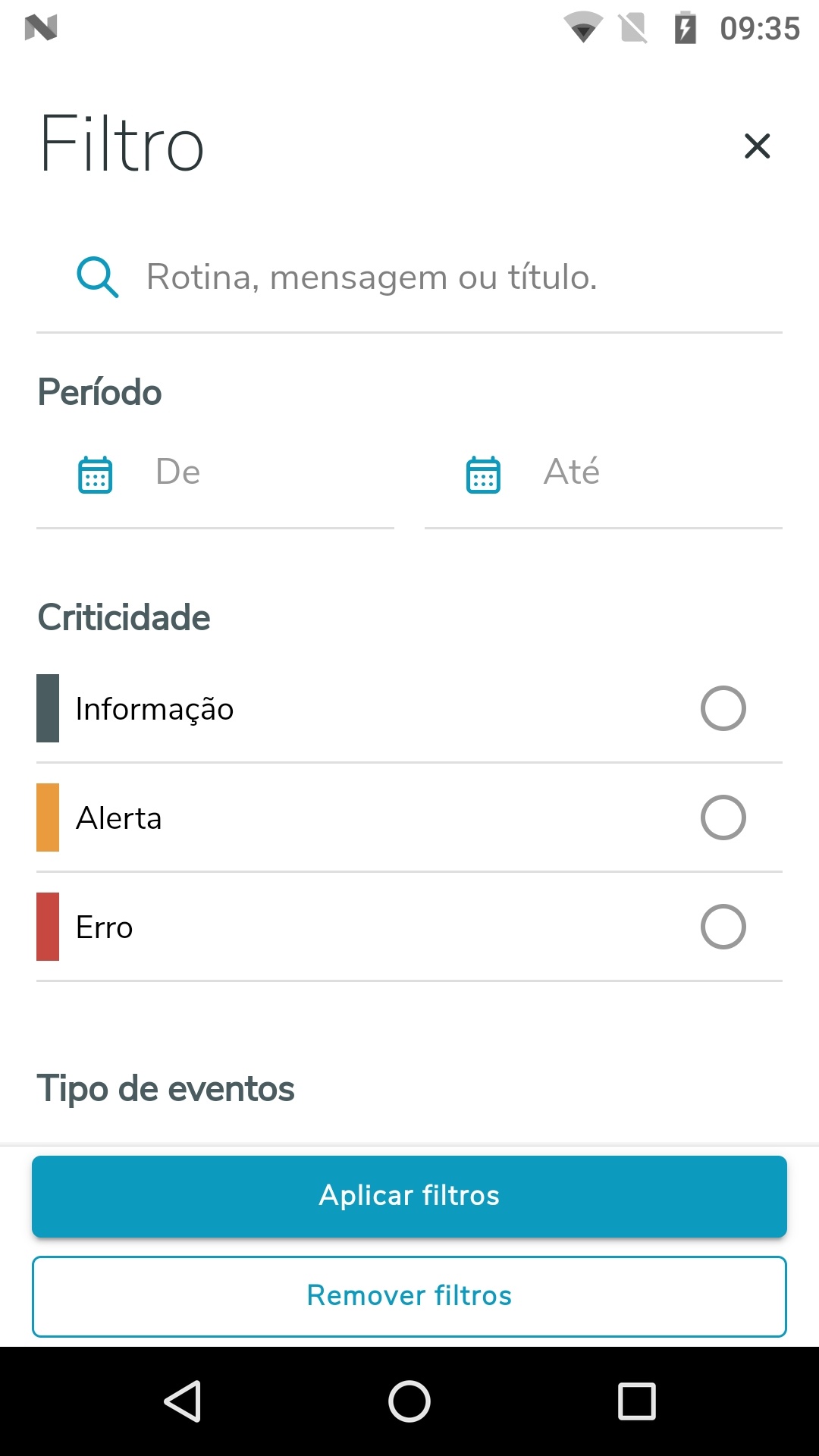Close the Filtro screen

(757, 146)
